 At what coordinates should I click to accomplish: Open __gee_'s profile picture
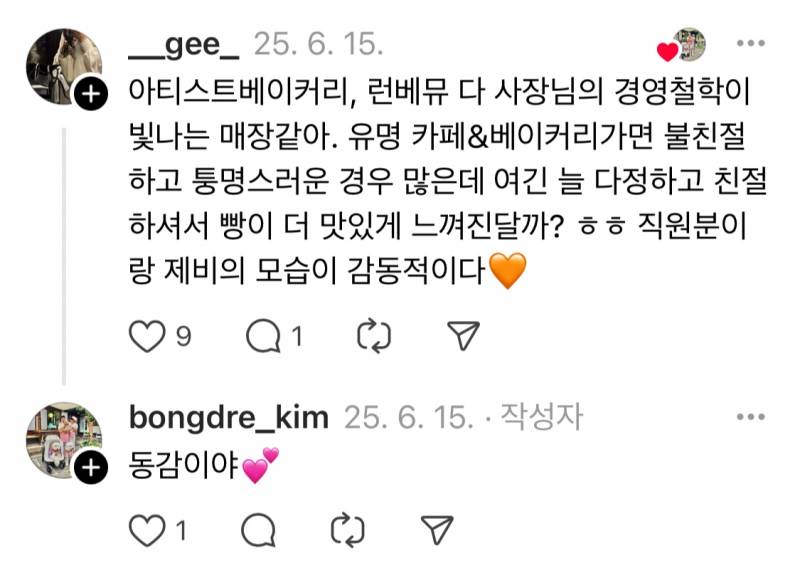(64, 62)
